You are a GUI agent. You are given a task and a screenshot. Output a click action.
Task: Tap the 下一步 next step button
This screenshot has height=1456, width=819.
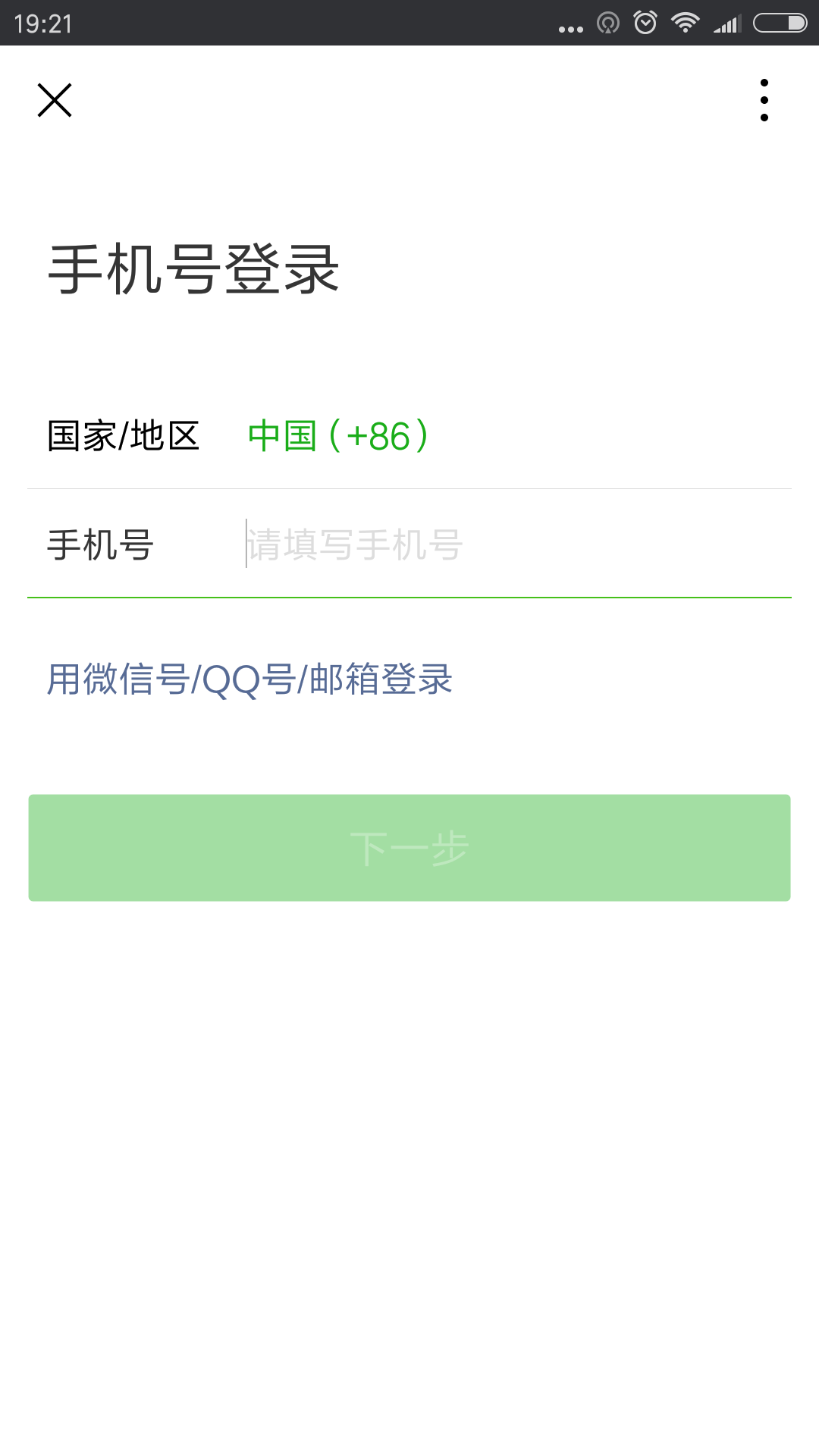[409, 848]
